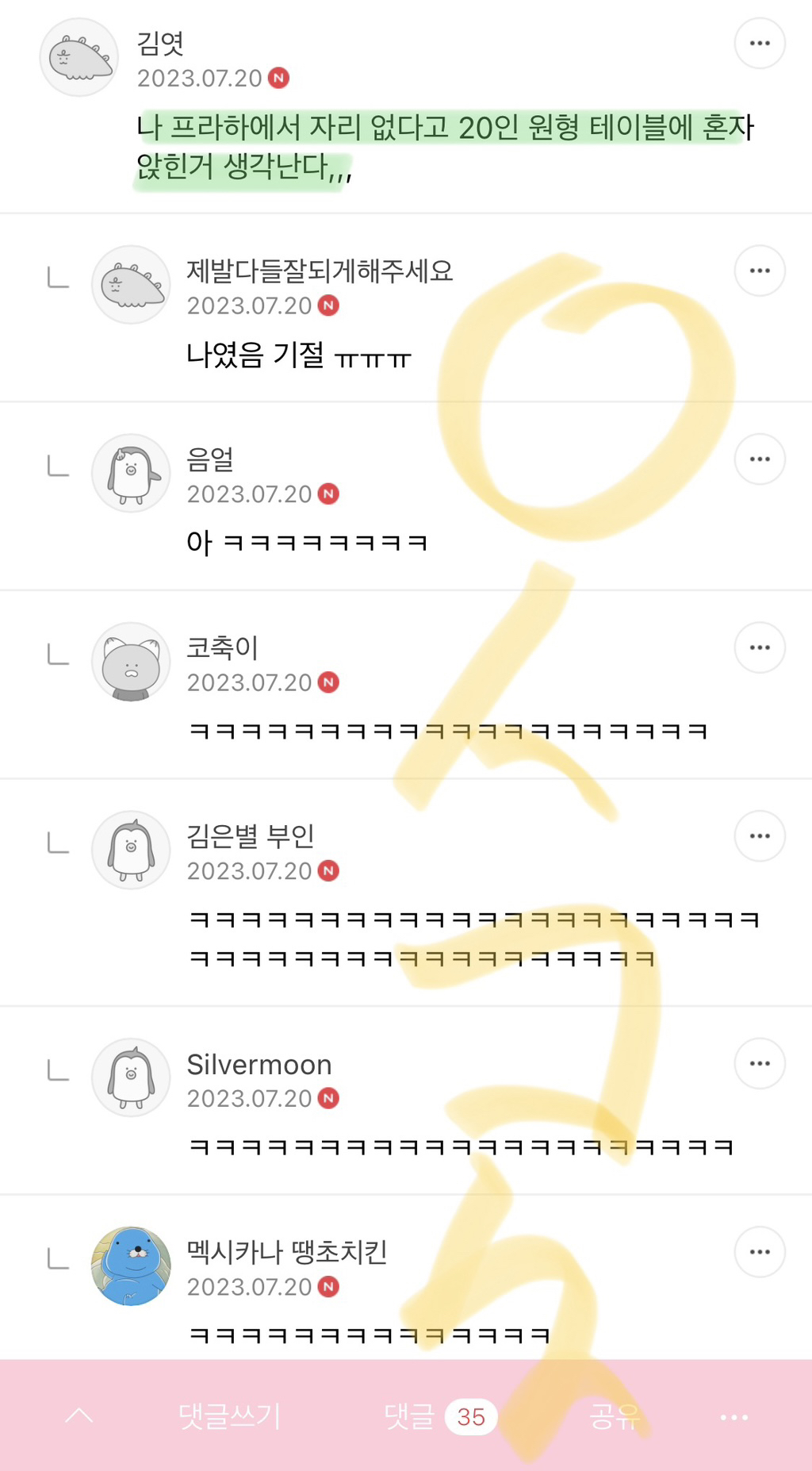
Task: Open the options menu on 멕시카나 땡초치킨's reply
Action: (760, 1252)
